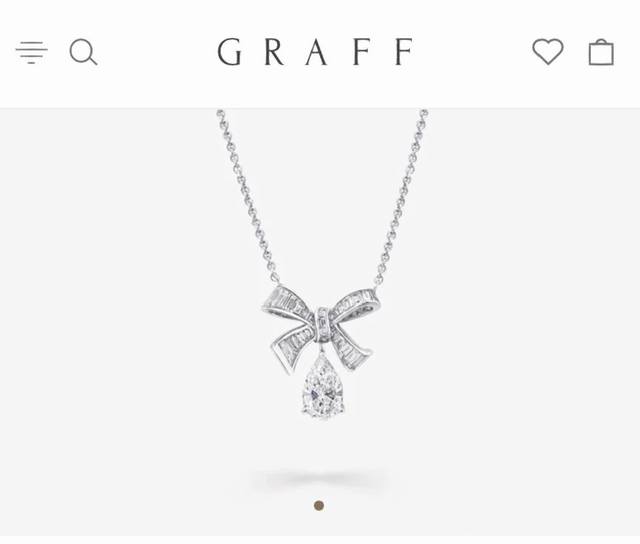The height and width of the screenshot is (544, 640).
Task: Open the search icon
Action: 83,52
